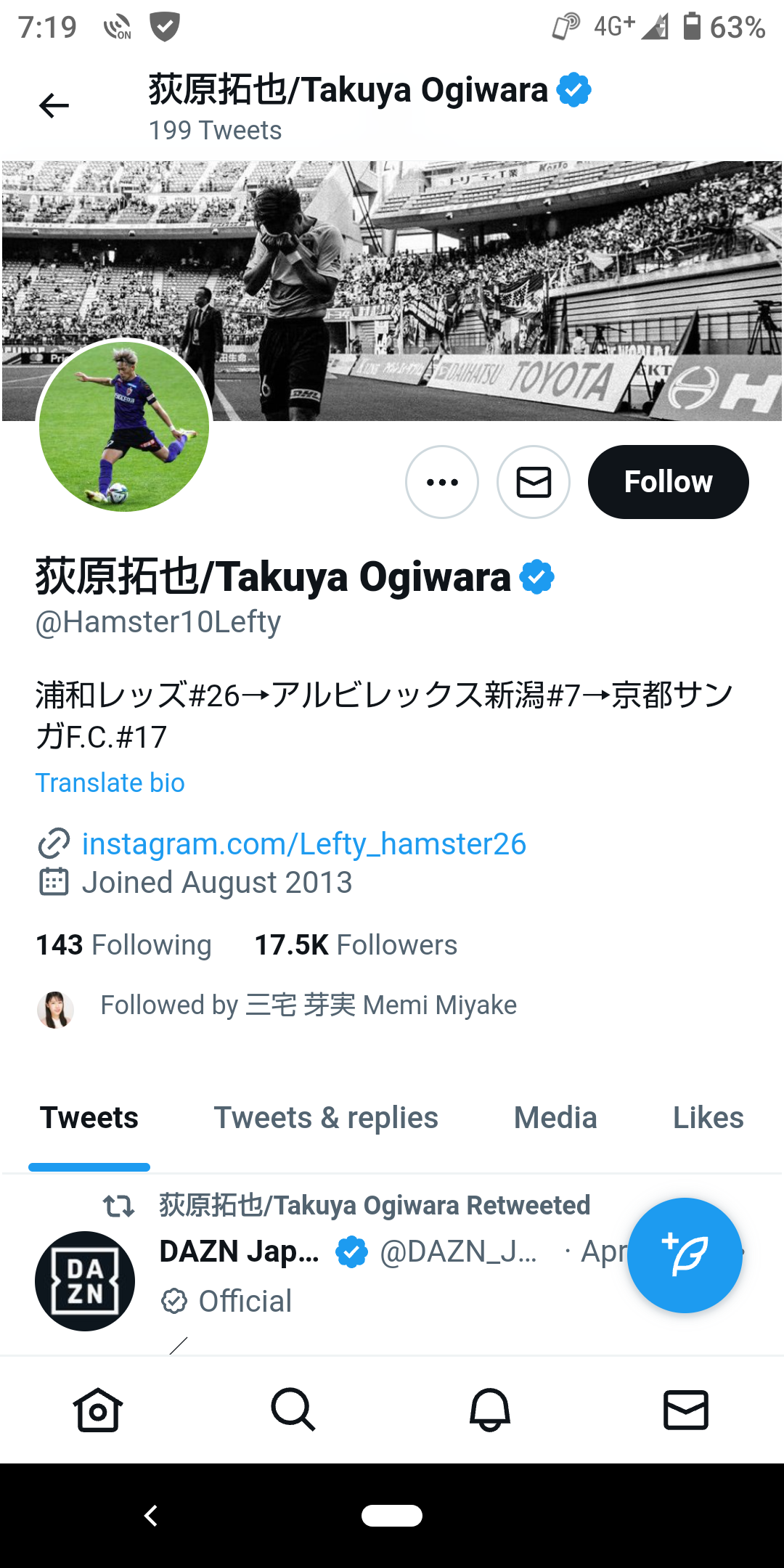The height and width of the screenshot is (1568, 784).
Task: Open the notifications bell
Action: pos(490,1410)
